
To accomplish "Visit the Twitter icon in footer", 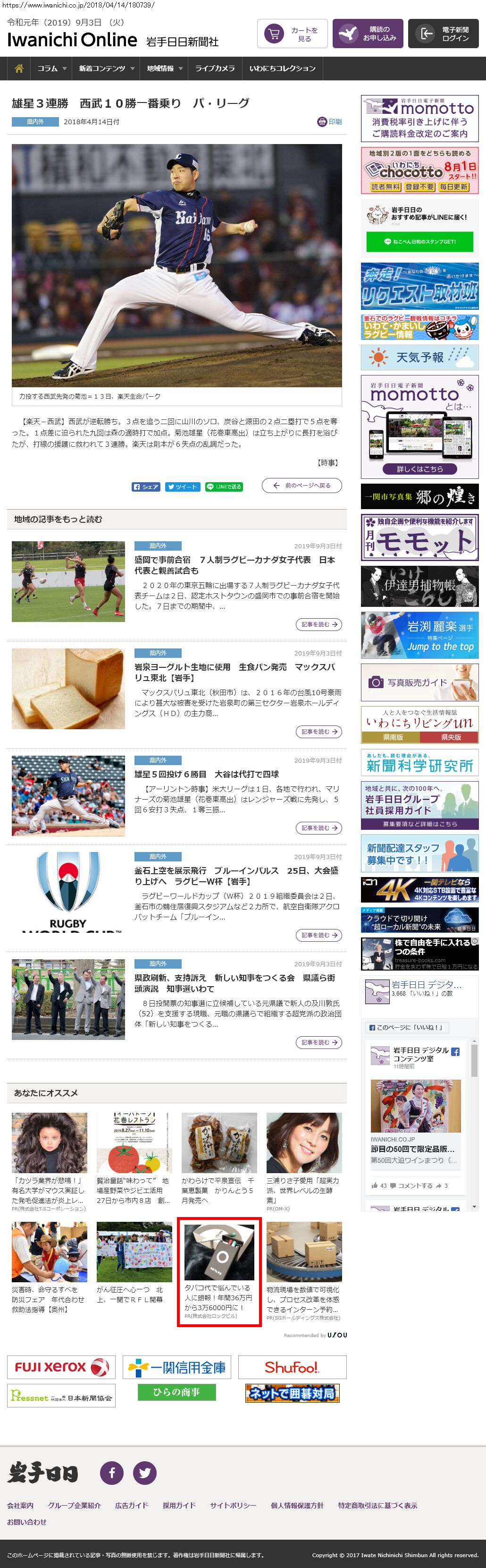I will click(x=145, y=1473).
